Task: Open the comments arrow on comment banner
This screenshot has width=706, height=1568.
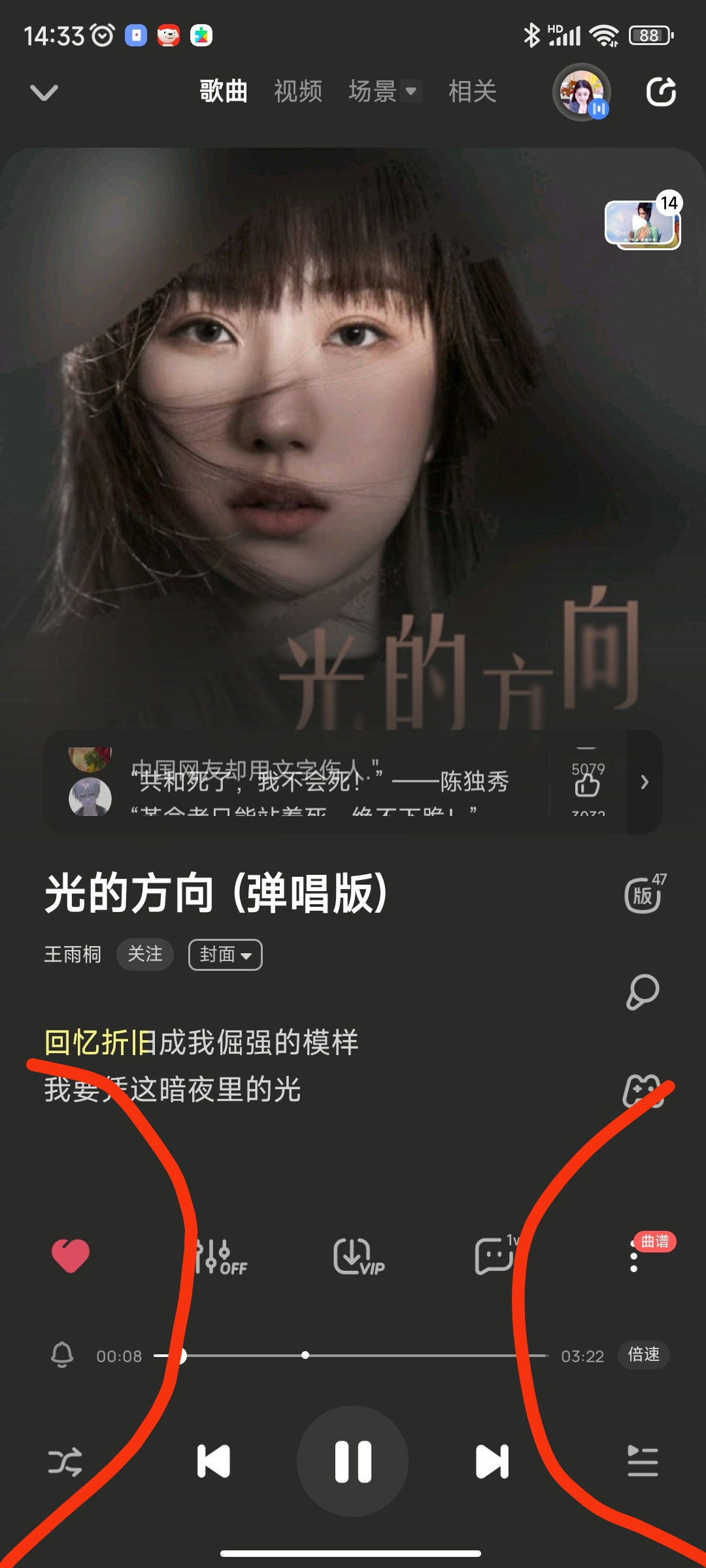Action: [645, 782]
